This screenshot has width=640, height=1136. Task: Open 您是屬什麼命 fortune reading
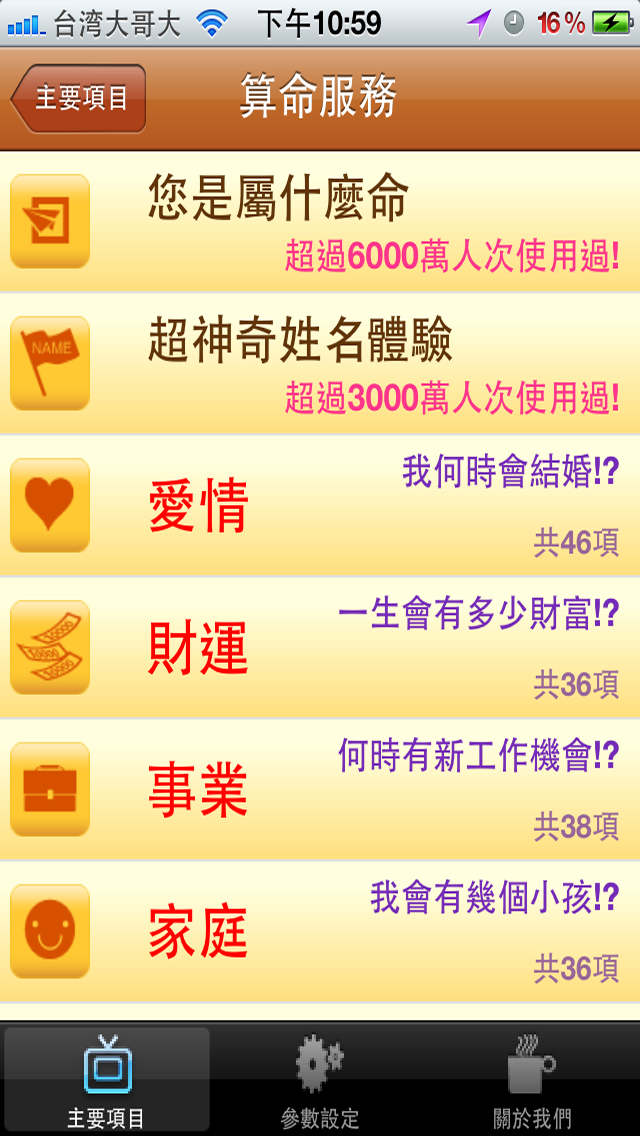pos(320,221)
